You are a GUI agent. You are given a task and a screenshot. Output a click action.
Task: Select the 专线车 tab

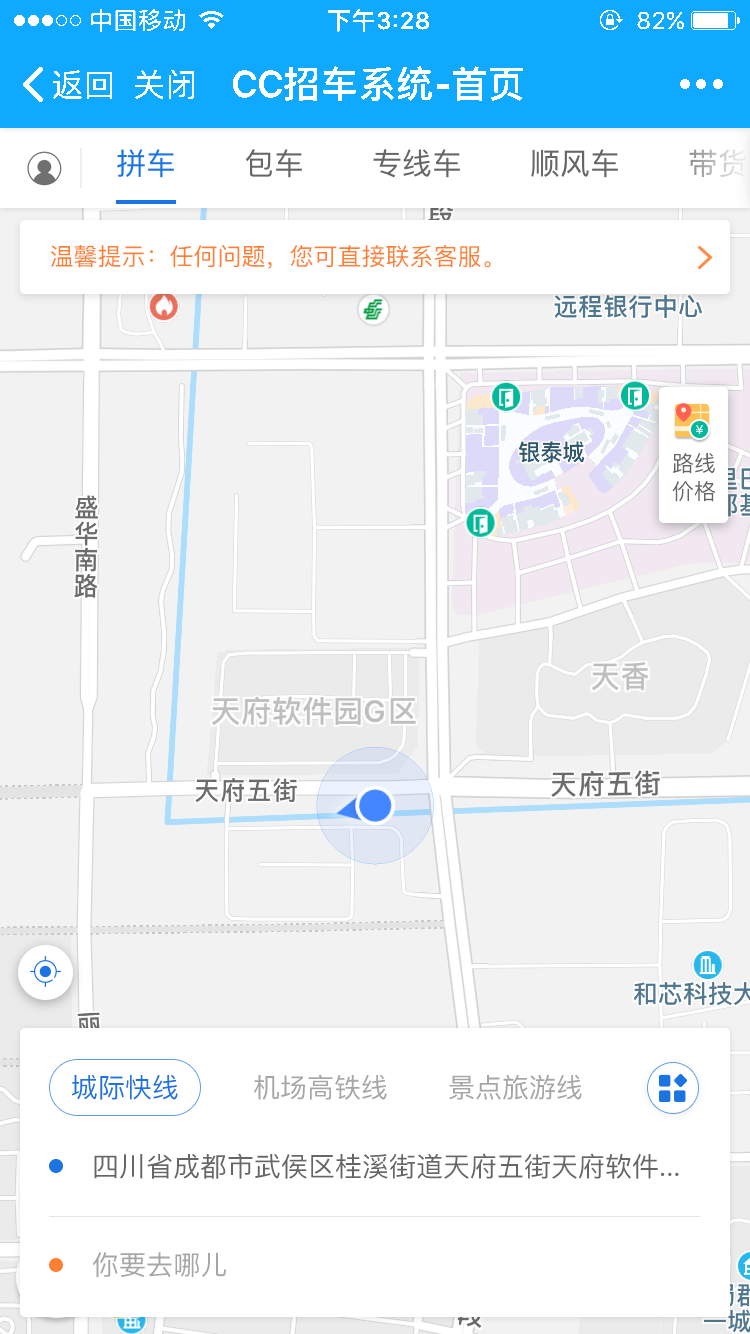pos(416,164)
